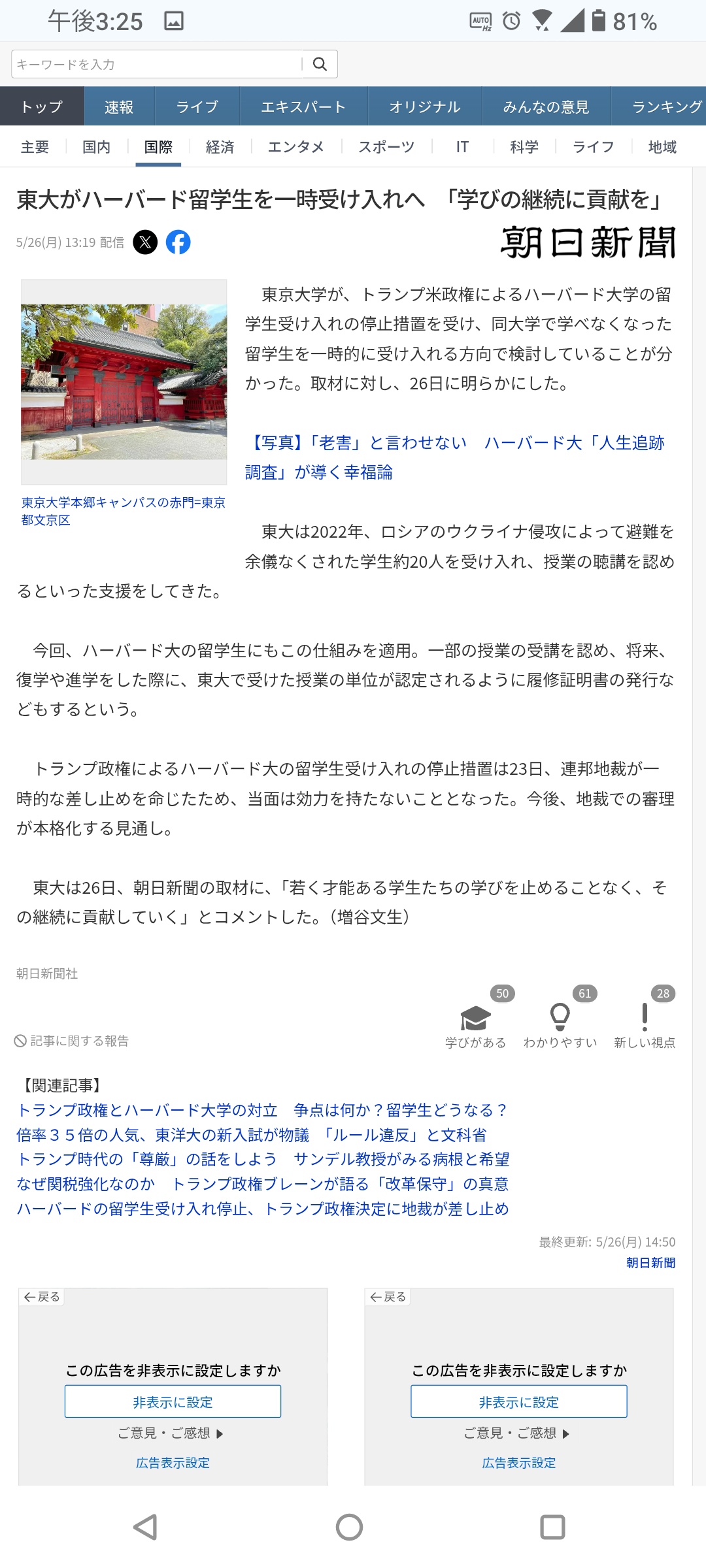Switch to the 経済 category

220,147
